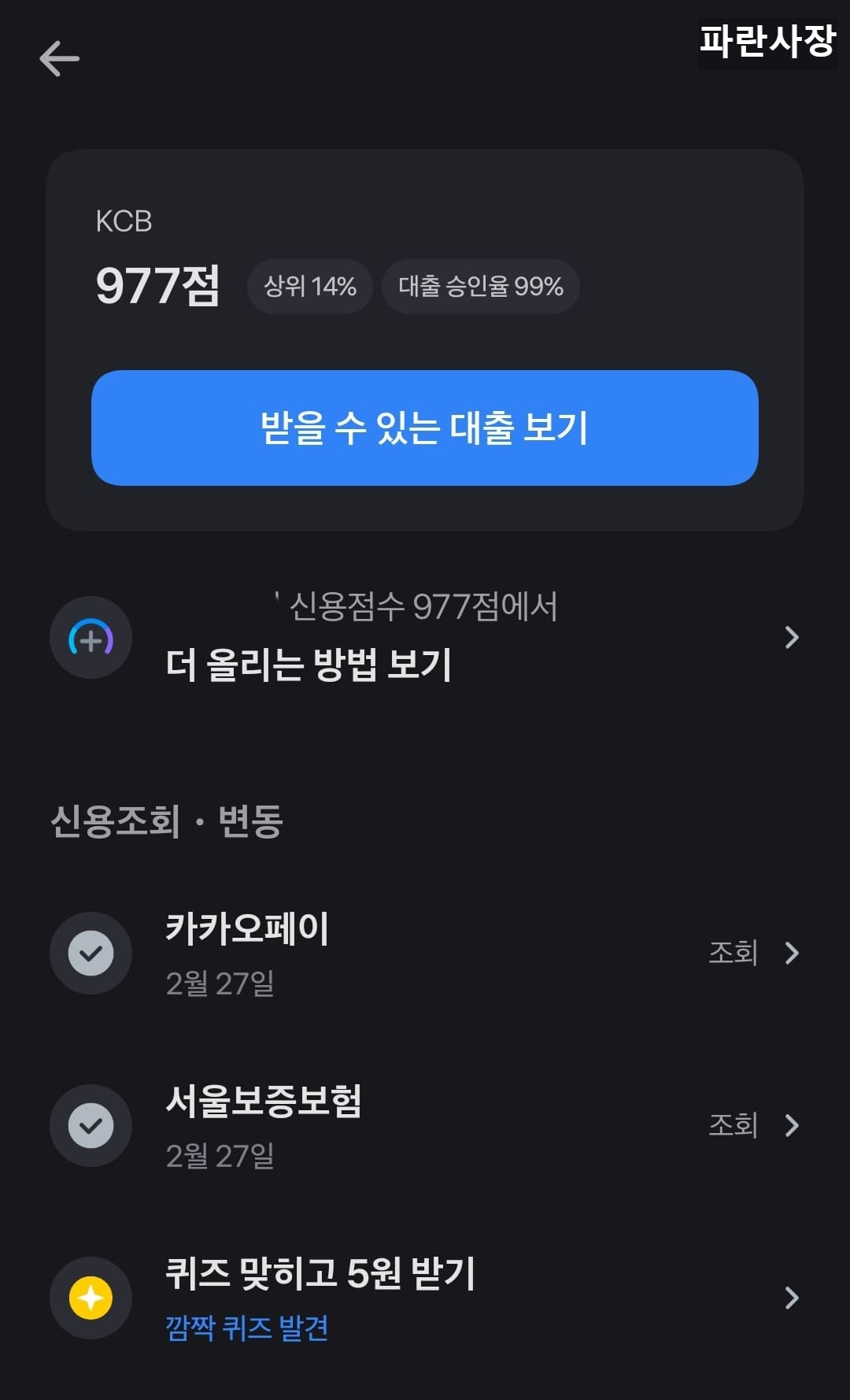The image size is (850, 1400).
Task: Select the yellow sparkle quiz icon
Action: pos(91,1299)
